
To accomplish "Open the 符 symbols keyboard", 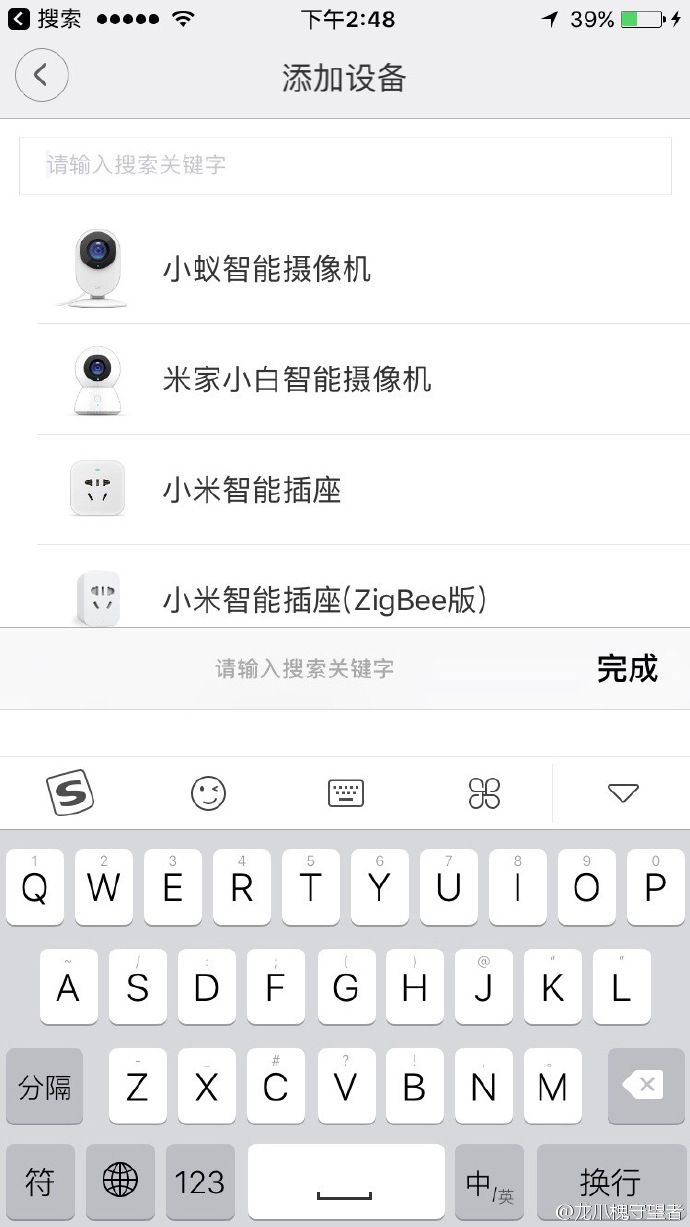I will coord(40,1183).
